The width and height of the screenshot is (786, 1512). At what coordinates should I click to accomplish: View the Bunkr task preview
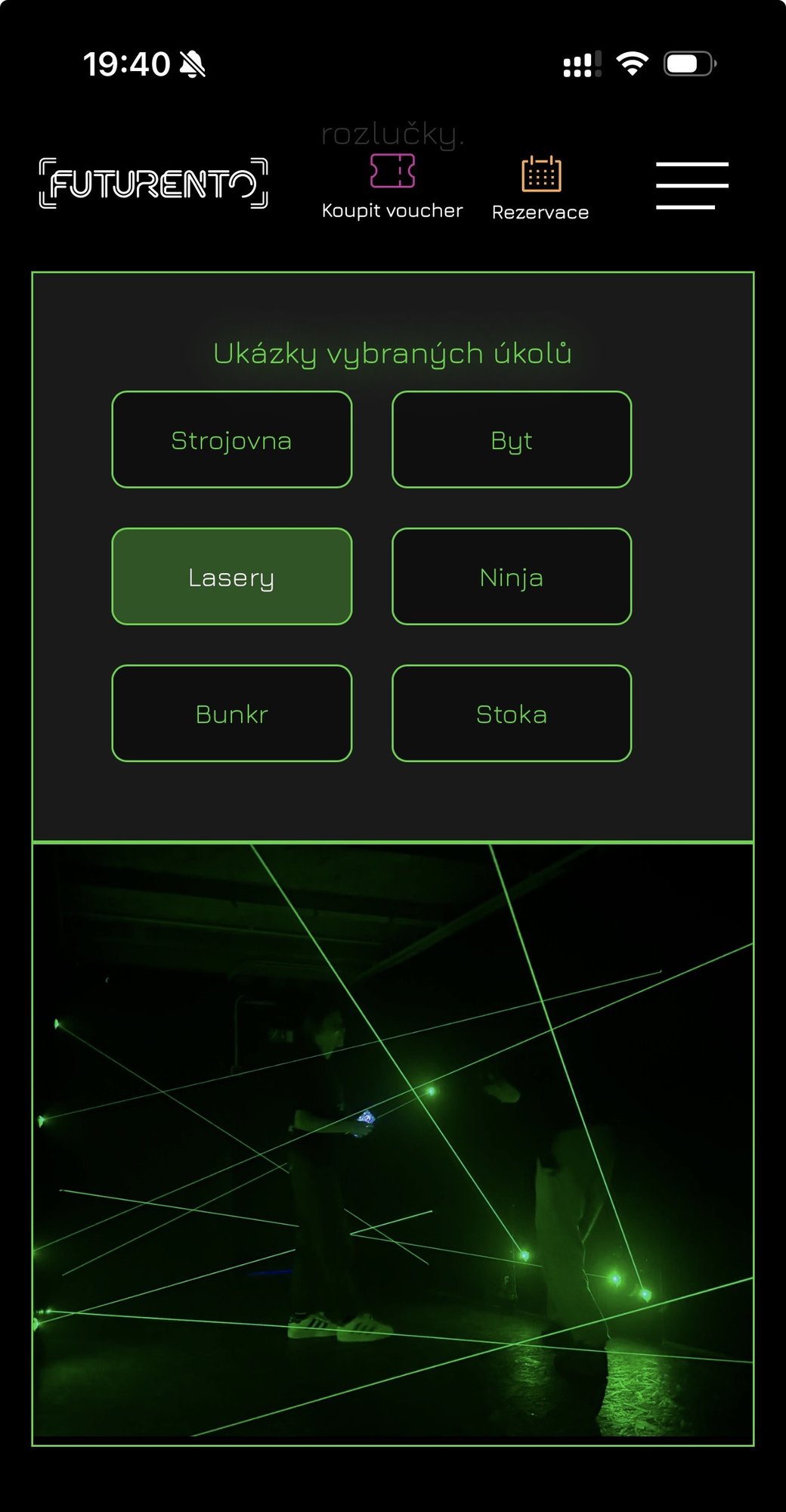231,714
